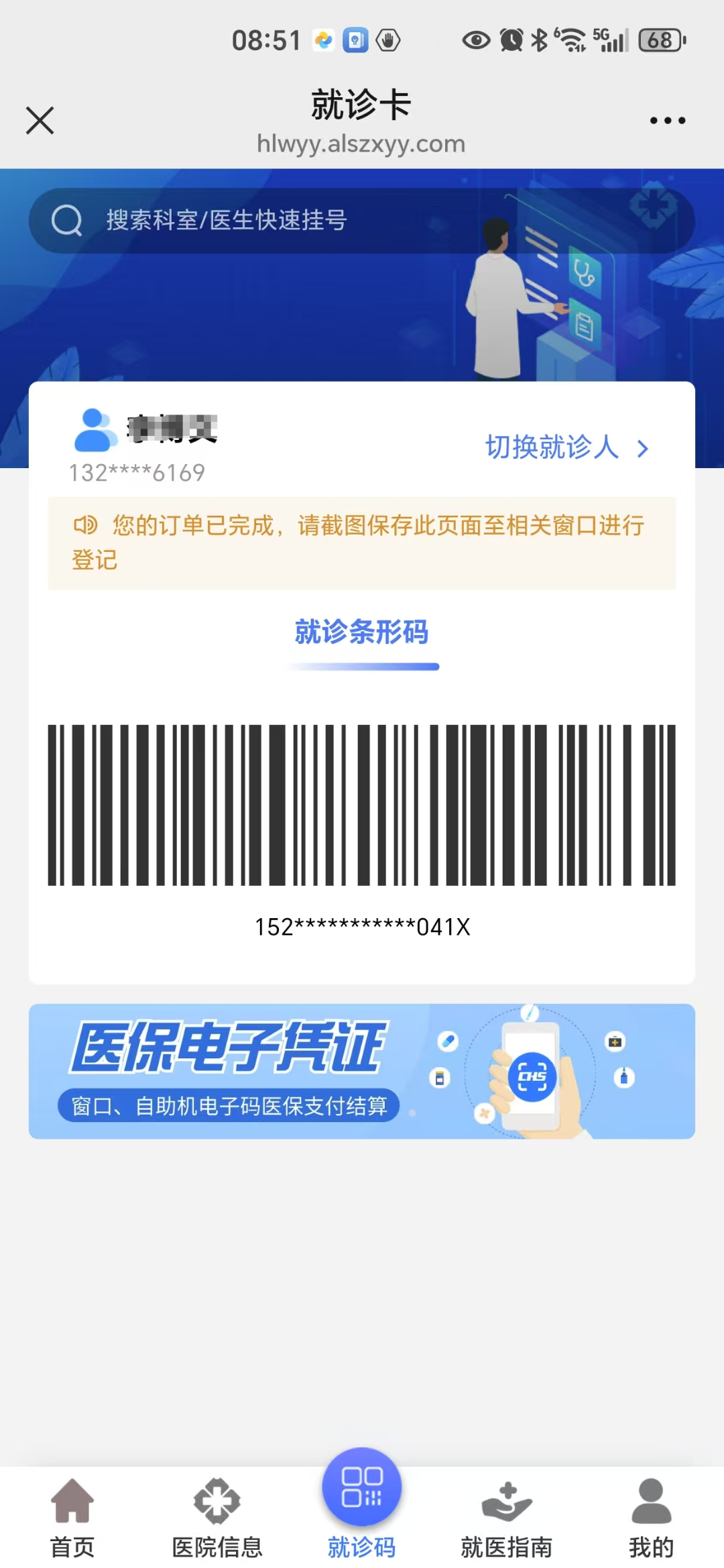
Task: Close the 就诊卡 web page
Action: pyautogui.click(x=40, y=121)
